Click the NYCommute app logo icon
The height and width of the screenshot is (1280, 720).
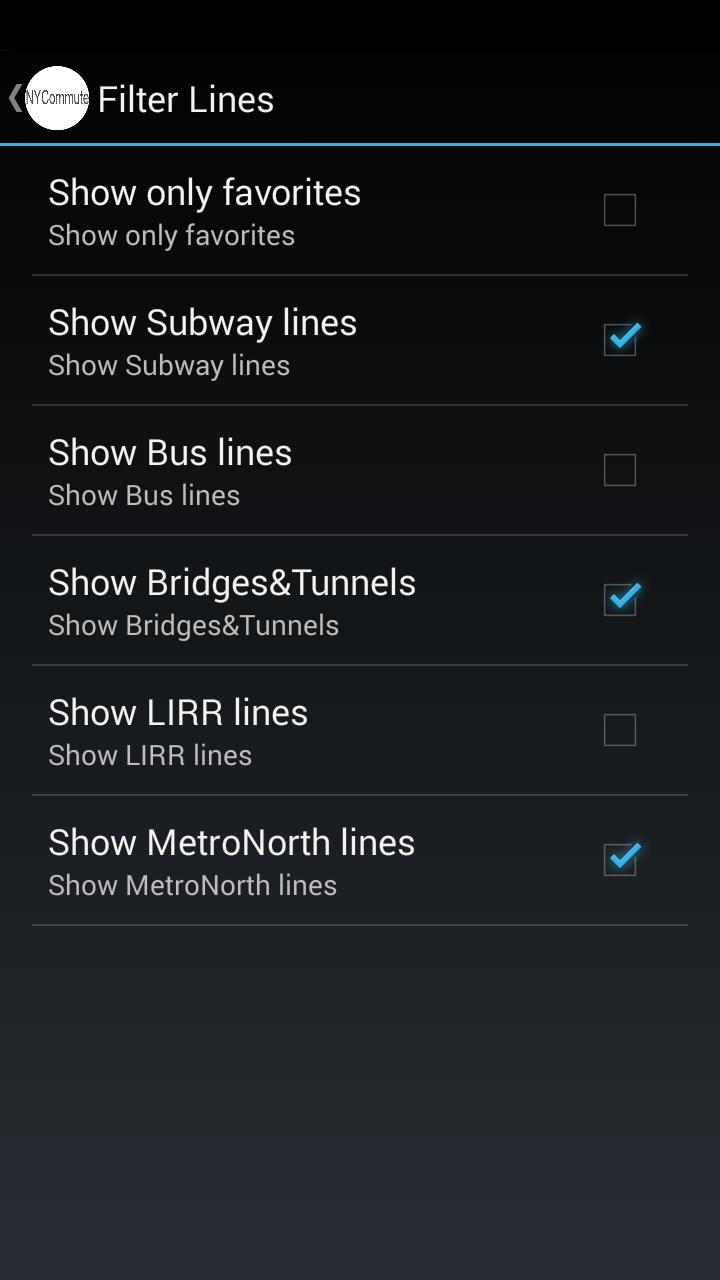[57, 98]
